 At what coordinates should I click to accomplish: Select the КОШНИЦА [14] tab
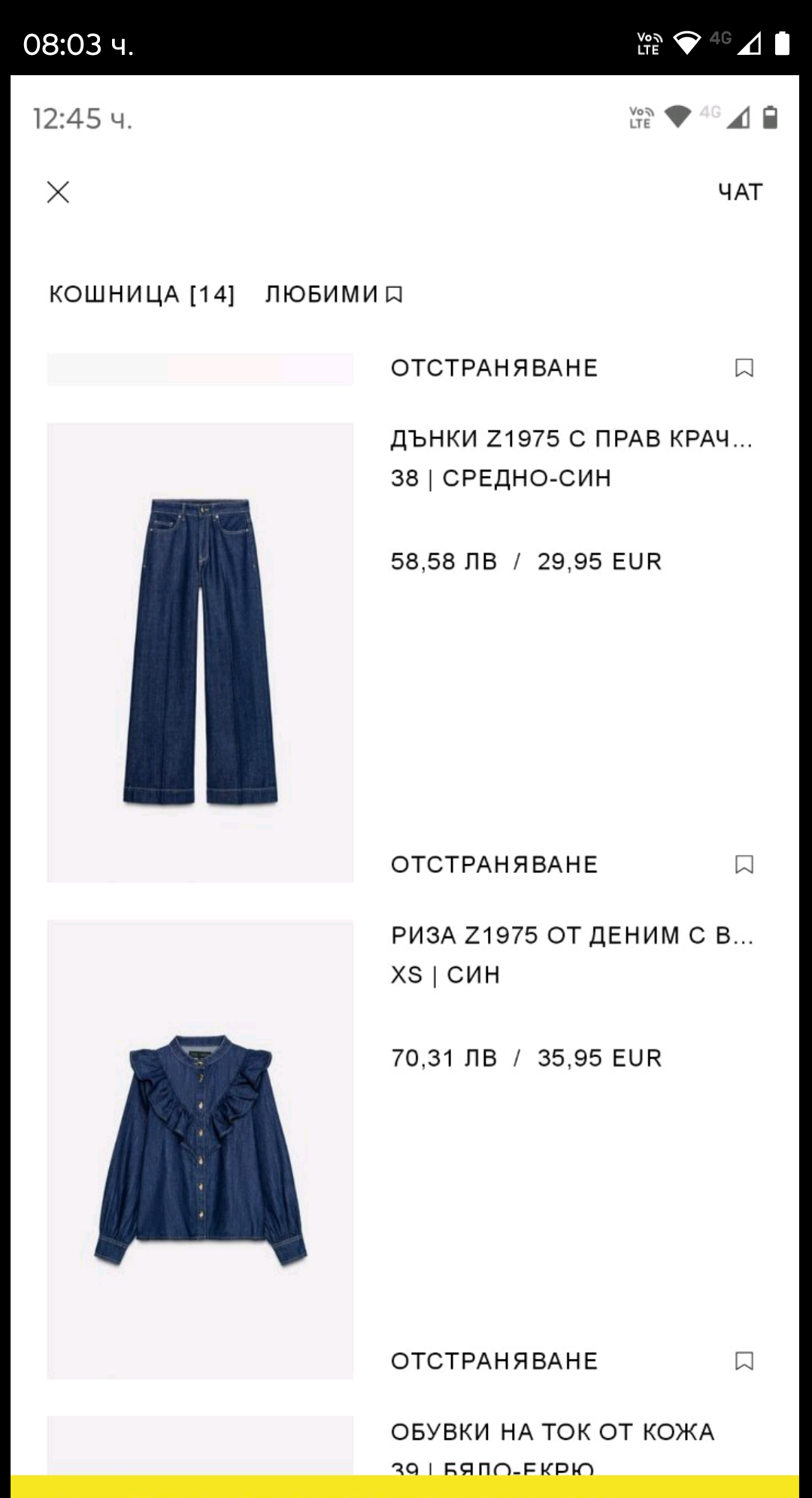click(x=142, y=294)
